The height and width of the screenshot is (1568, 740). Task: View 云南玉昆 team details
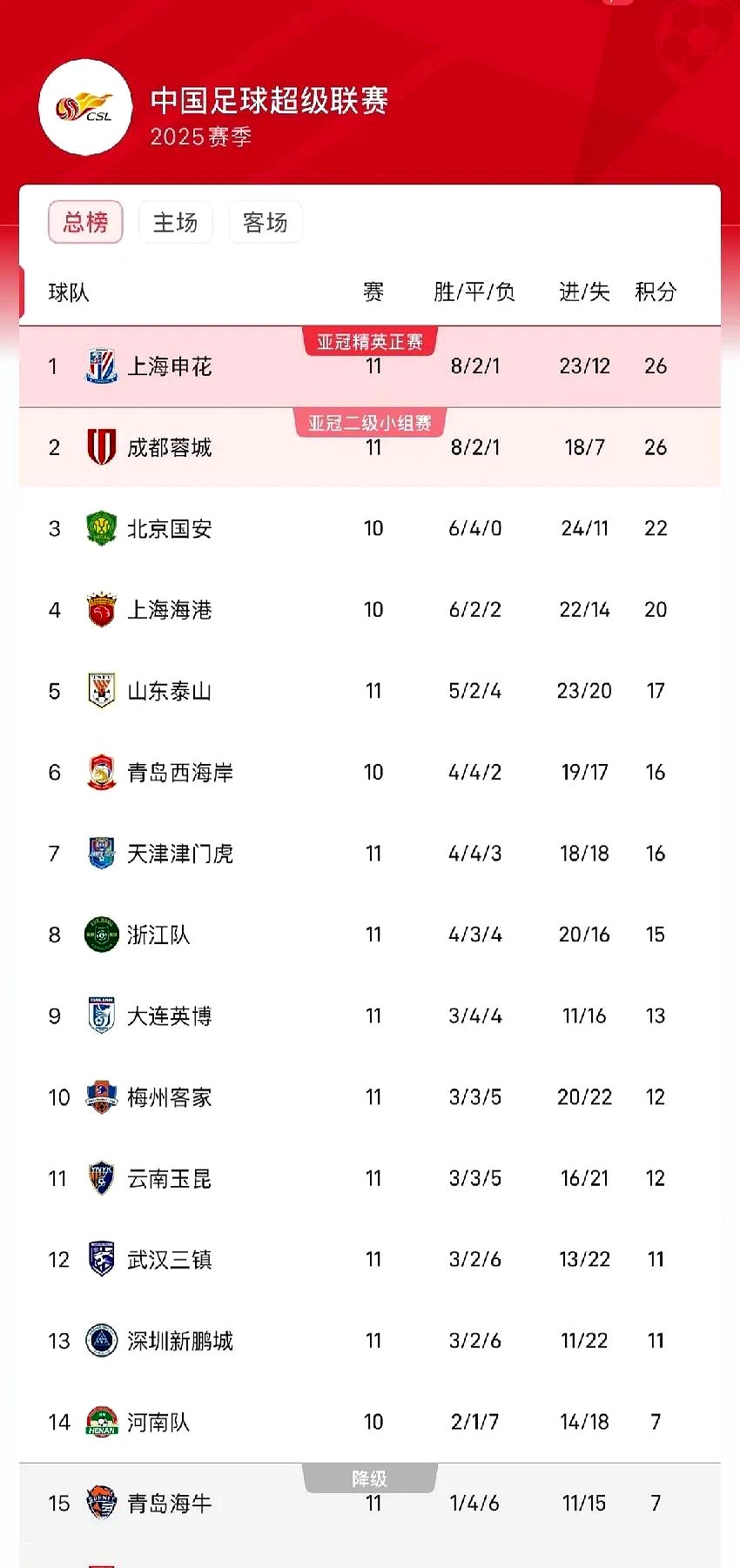[170, 1179]
